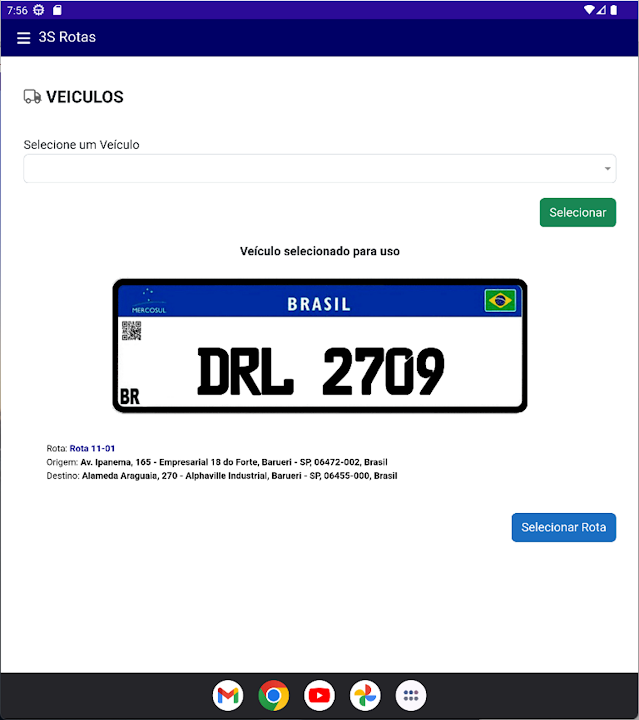This screenshot has width=639, height=720.
Task: Open the hamburger drawer menu
Action: pyautogui.click(x=24, y=38)
